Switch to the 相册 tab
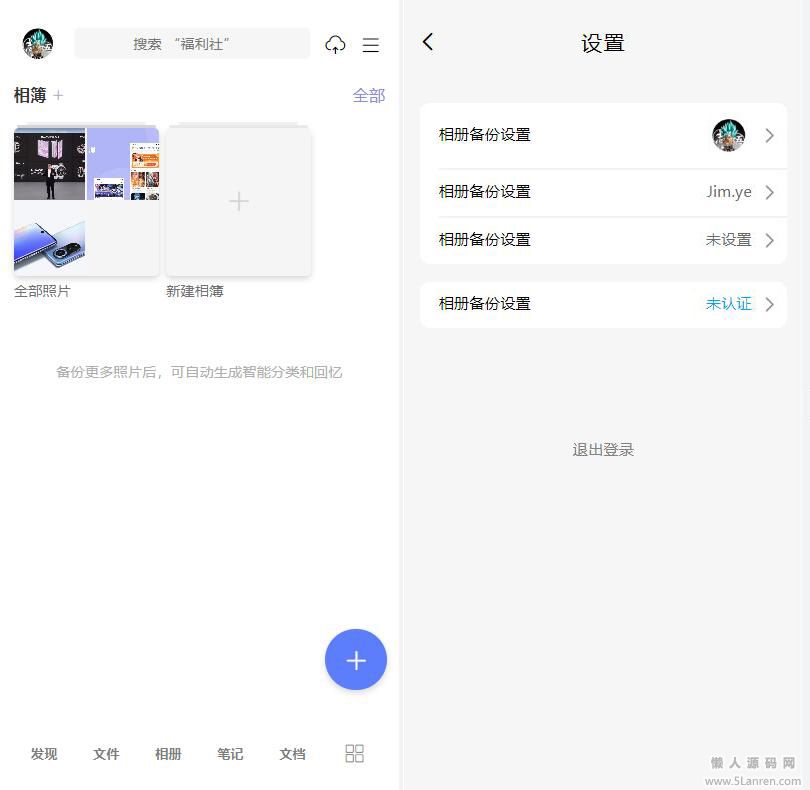The width and height of the screenshot is (810, 790). tap(168, 754)
